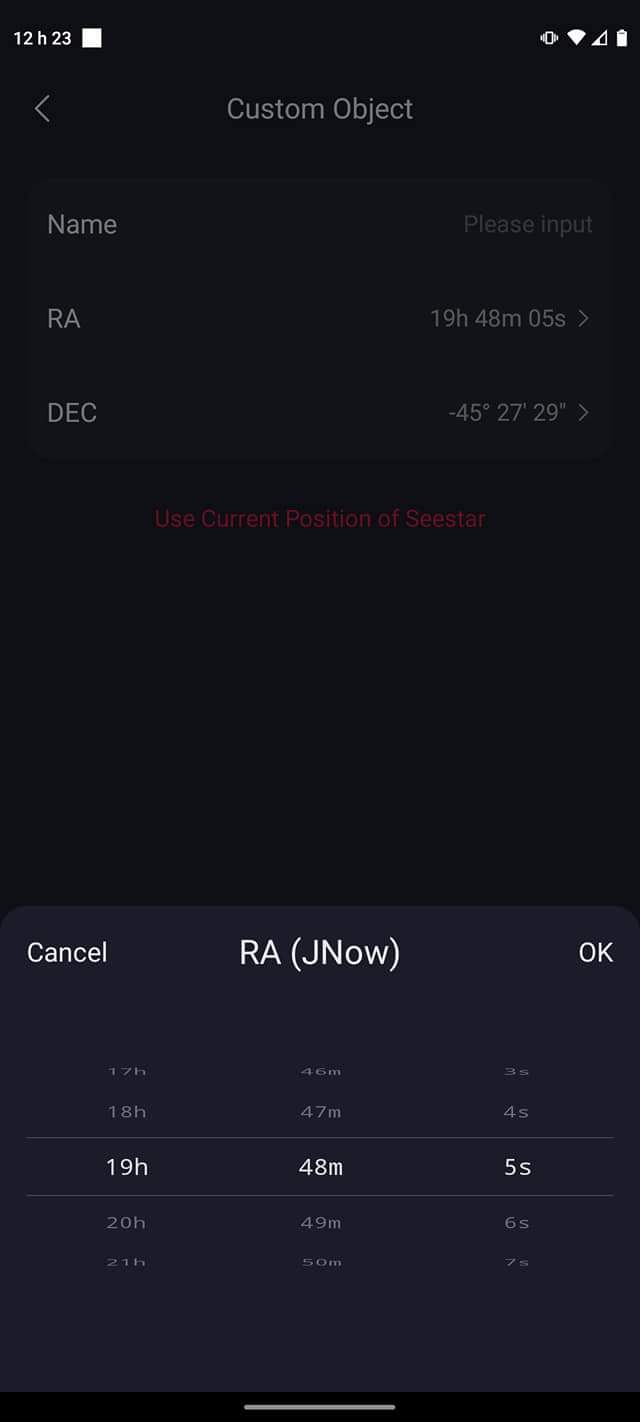
Task: Pick 46m in the minutes wheel
Action: click(321, 1072)
